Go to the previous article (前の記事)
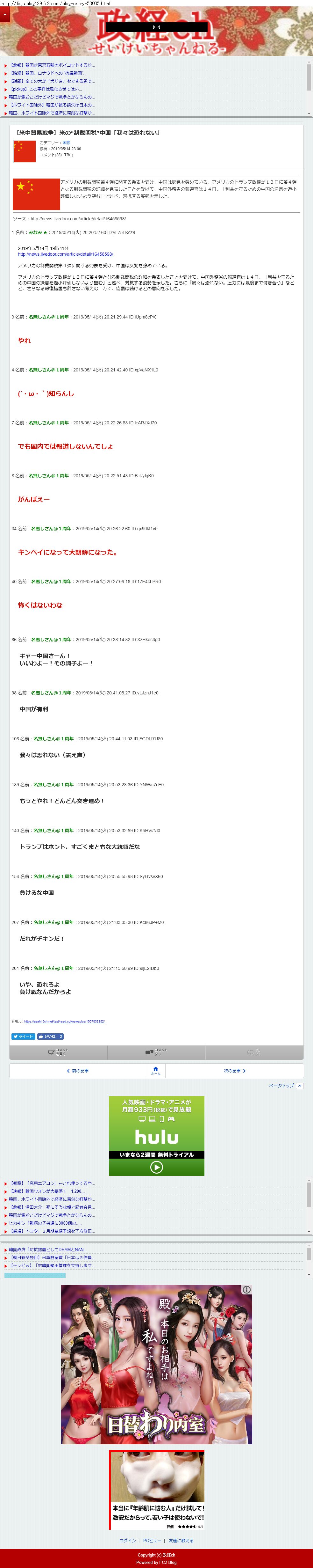Screen dimensions: 313x1568 pos(78,1070)
